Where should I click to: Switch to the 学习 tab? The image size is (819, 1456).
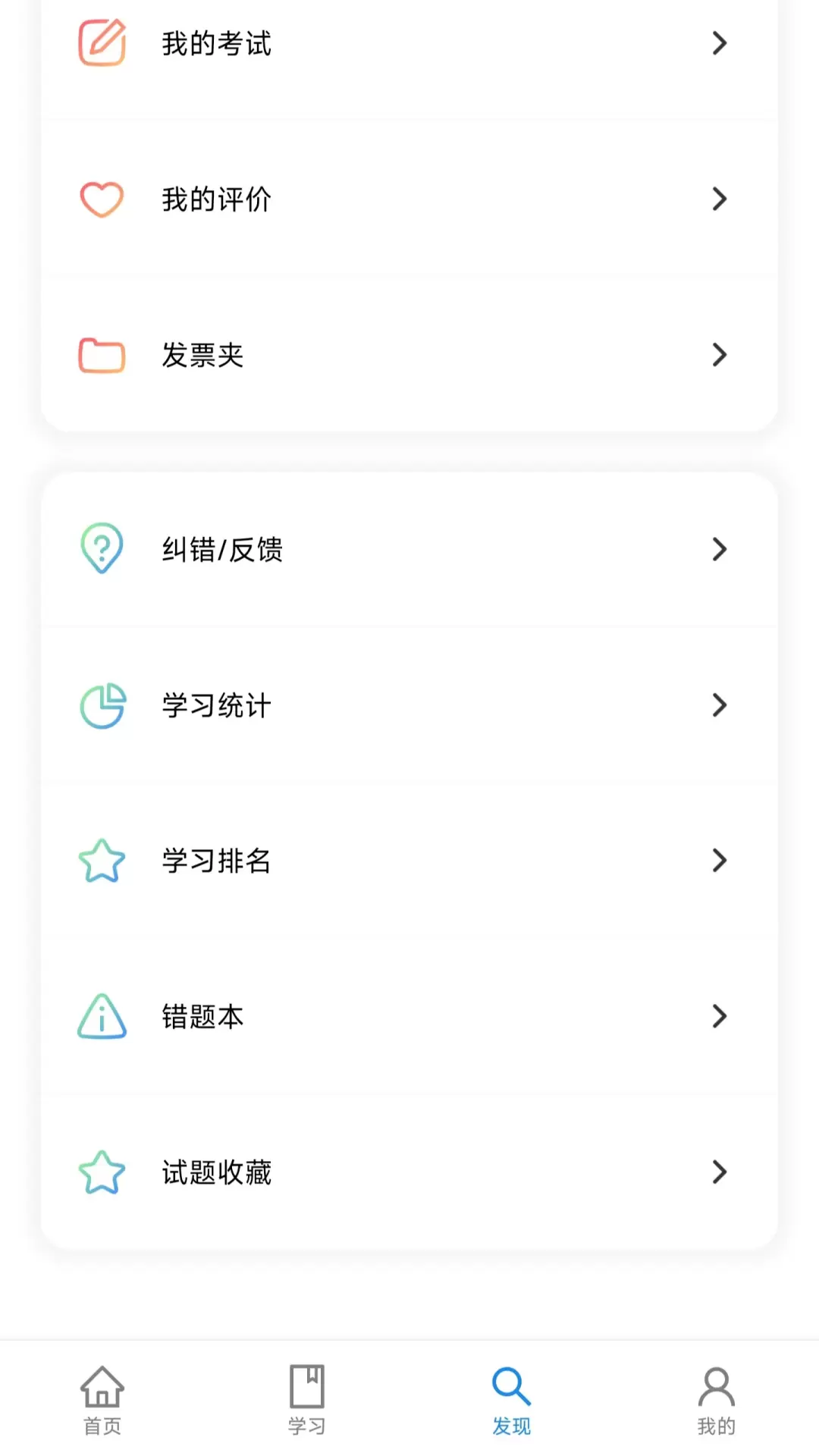point(307,1400)
